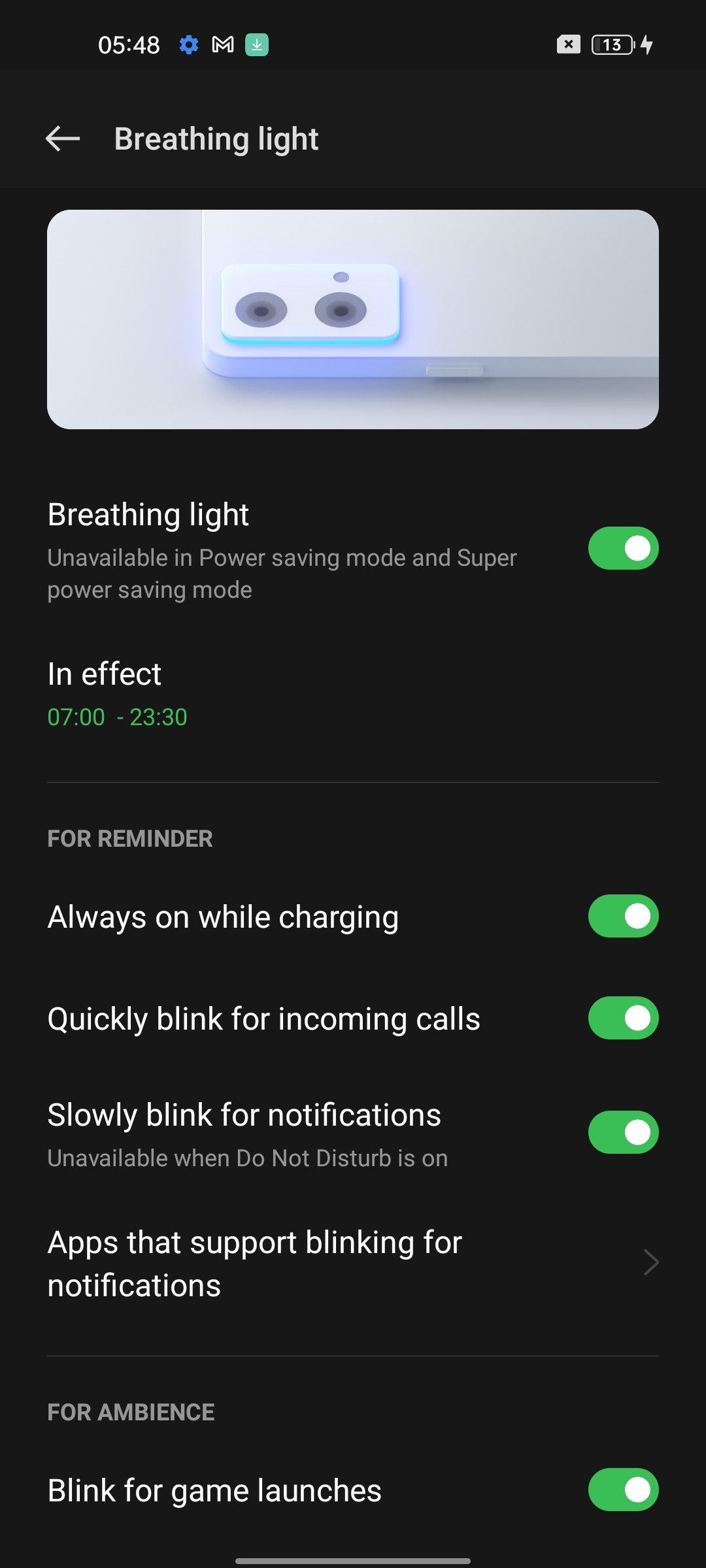The image size is (706, 1568).
Task: Open the In effect time schedule
Action: click(353, 694)
